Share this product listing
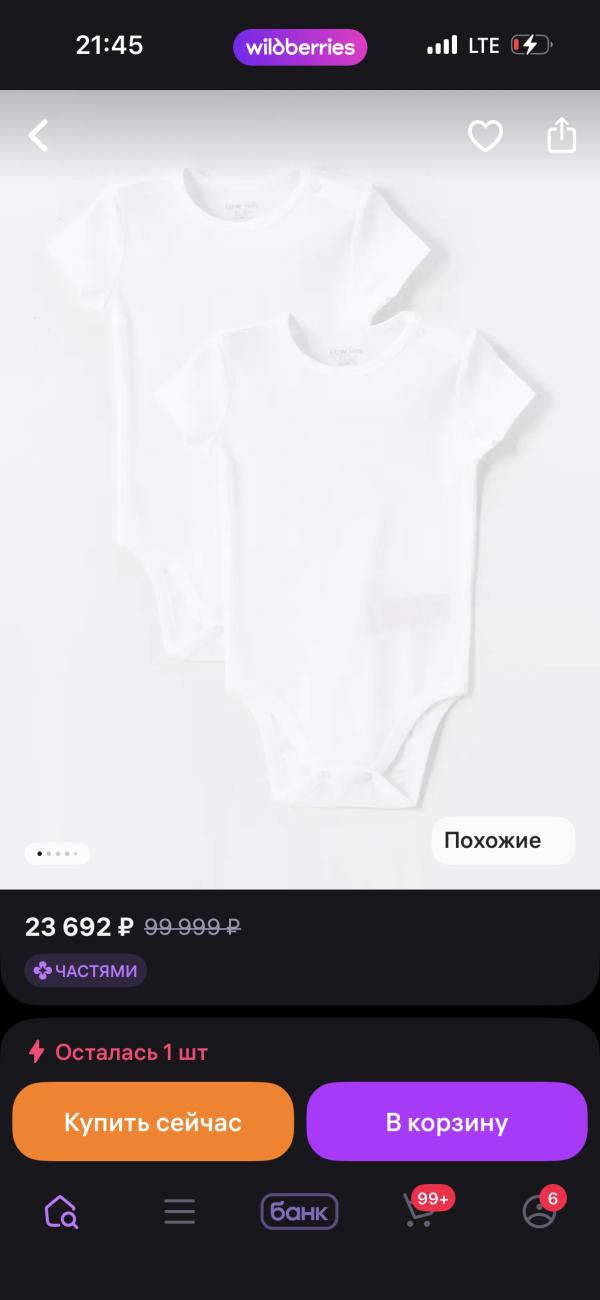Image resolution: width=600 pixels, height=1300 pixels. tap(561, 135)
